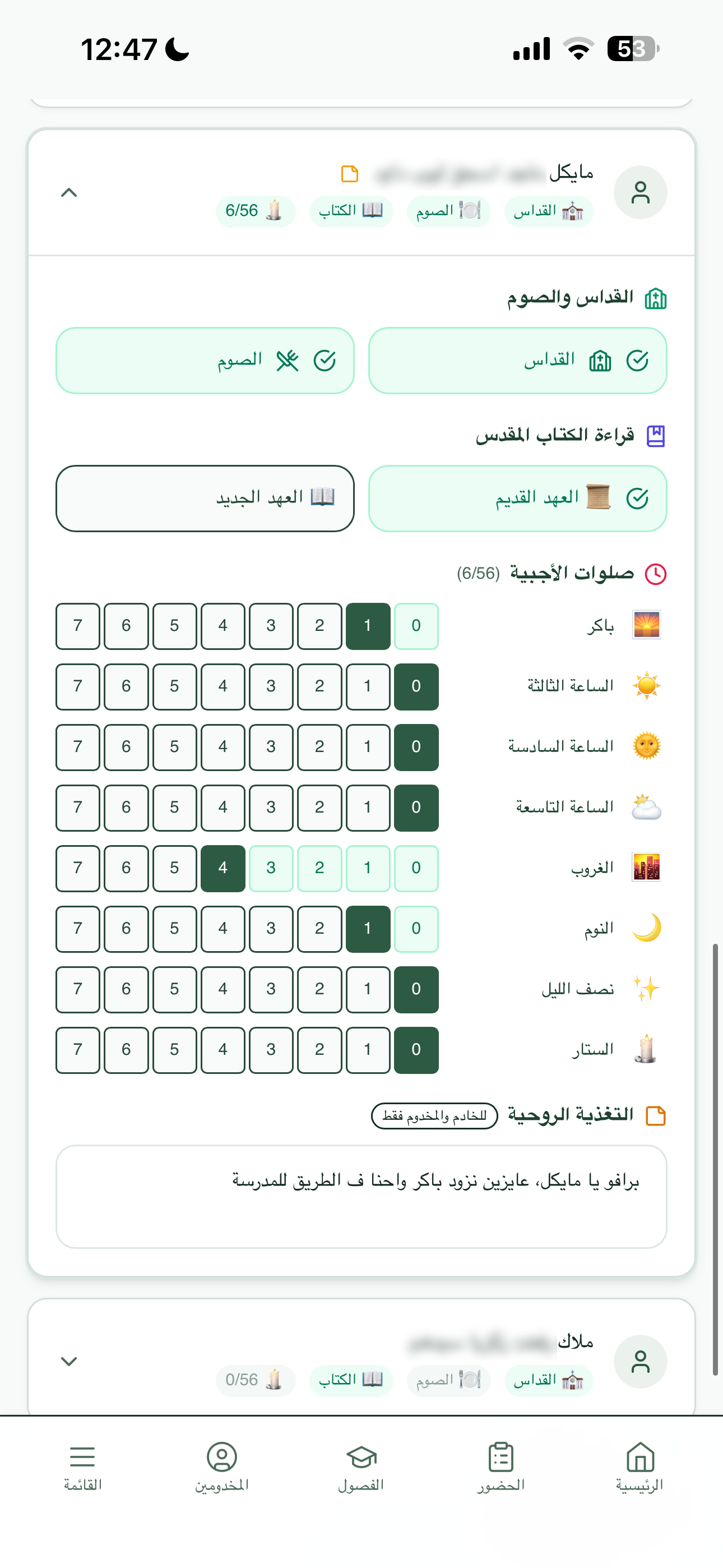Click مايكل's profile avatar icon

(x=640, y=192)
